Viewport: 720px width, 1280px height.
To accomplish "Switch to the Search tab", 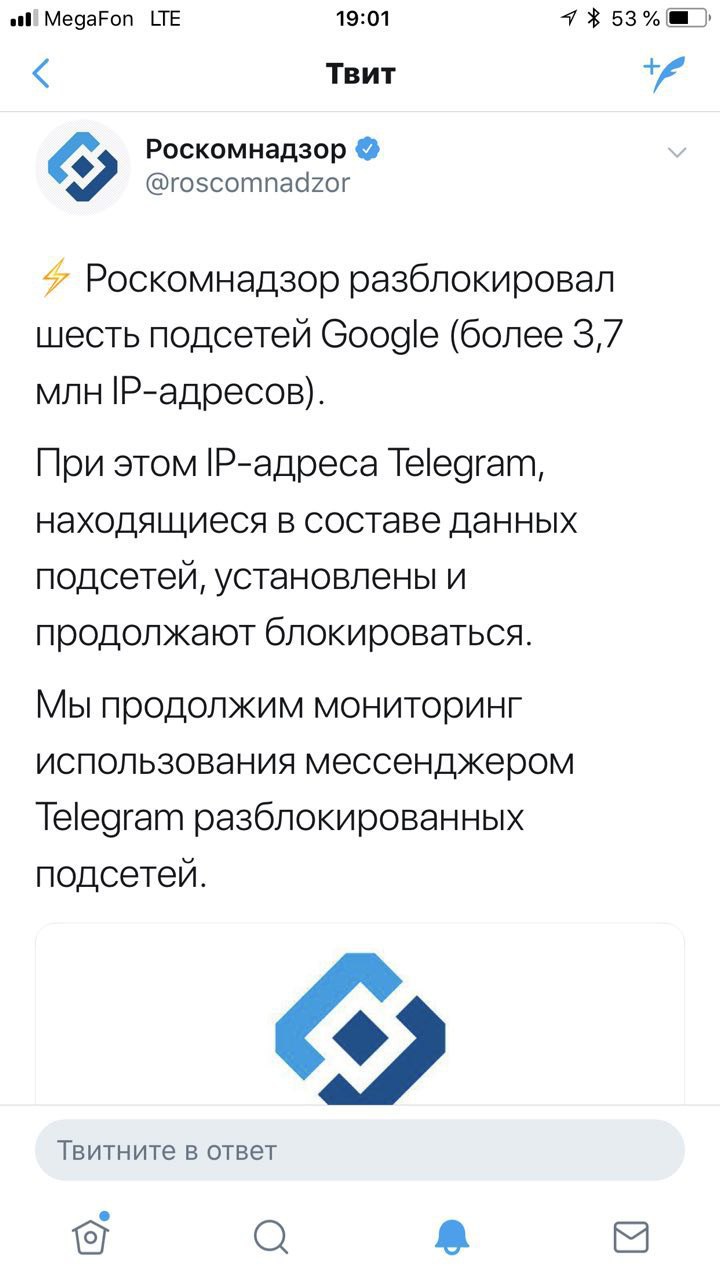I will [271, 1236].
